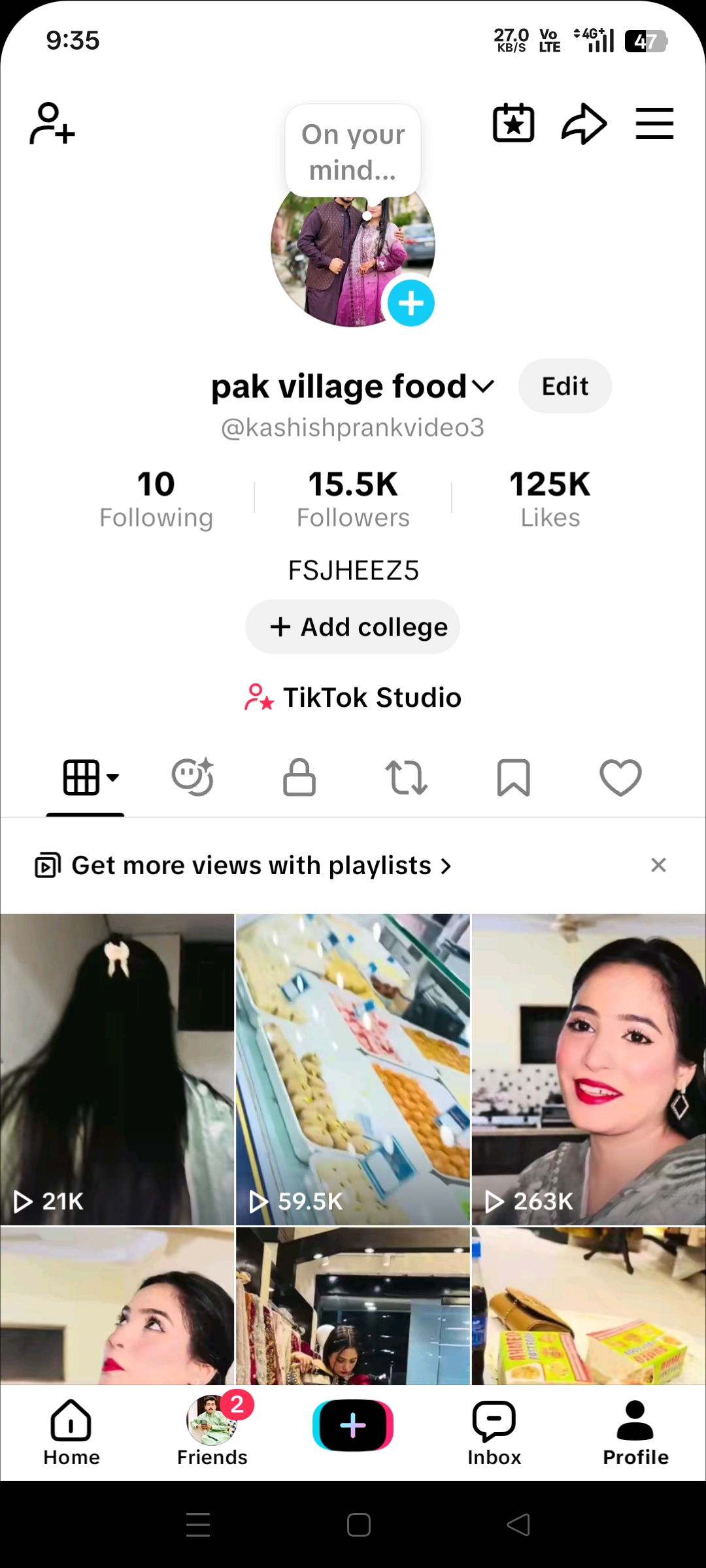Viewport: 706px width, 1568px height.
Task: Open the events calendar star icon
Action: (513, 123)
